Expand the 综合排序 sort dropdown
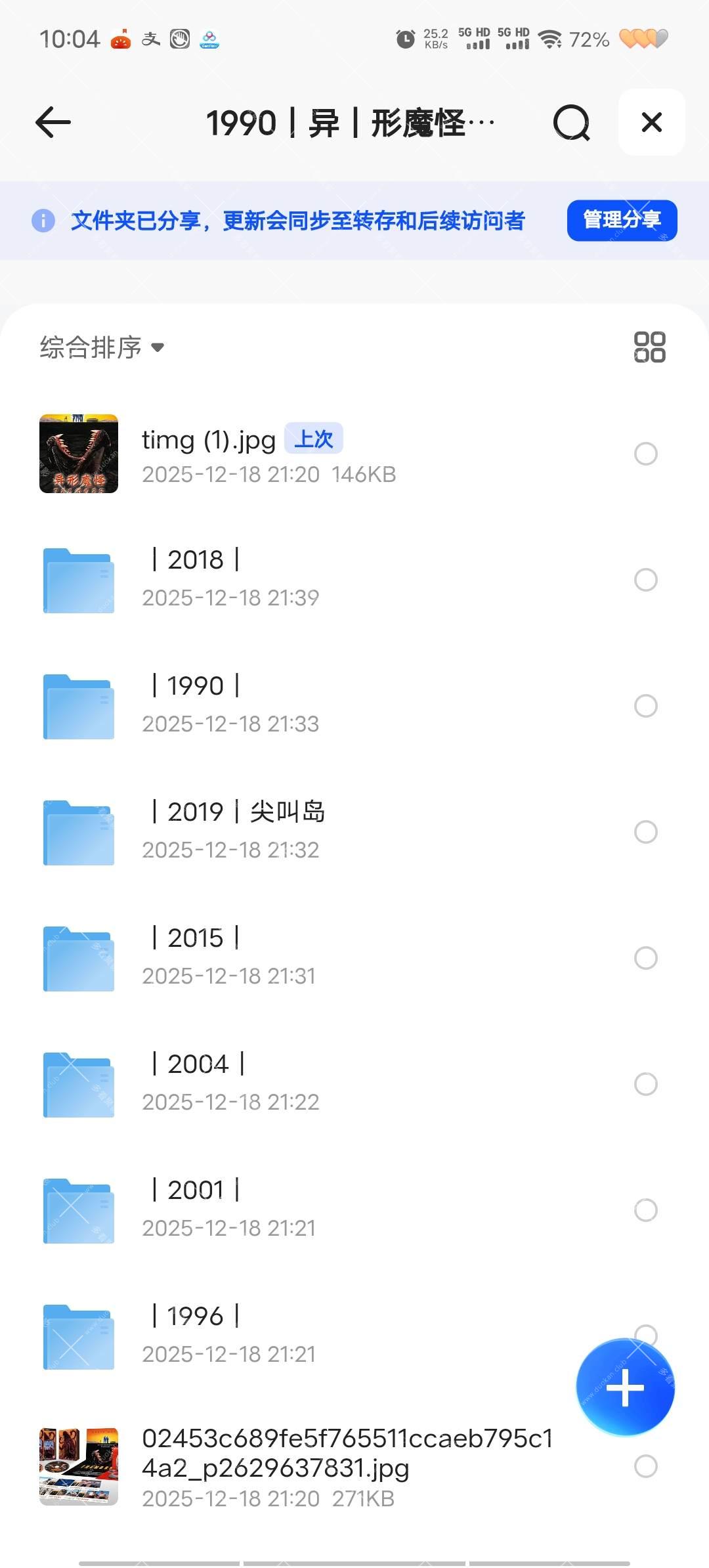Image resolution: width=709 pixels, height=1568 pixels. click(x=102, y=347)
